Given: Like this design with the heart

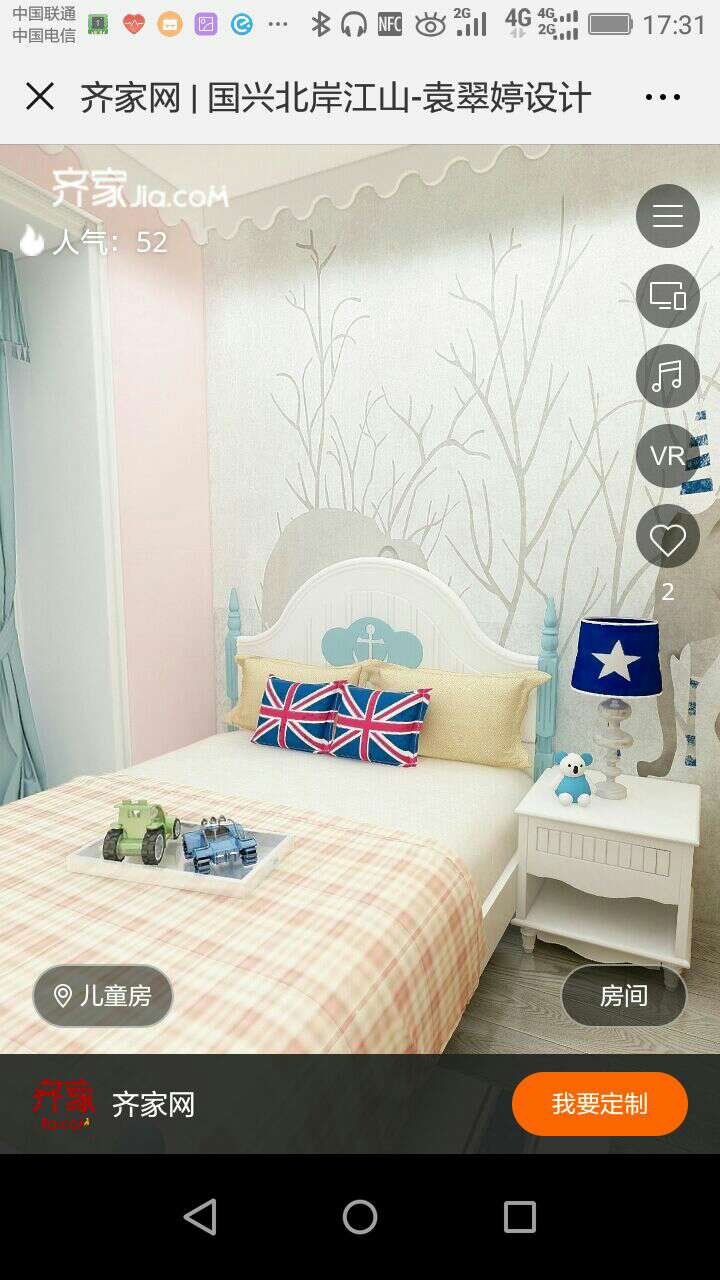Looking at the screenshot, I should pos(667,540).
